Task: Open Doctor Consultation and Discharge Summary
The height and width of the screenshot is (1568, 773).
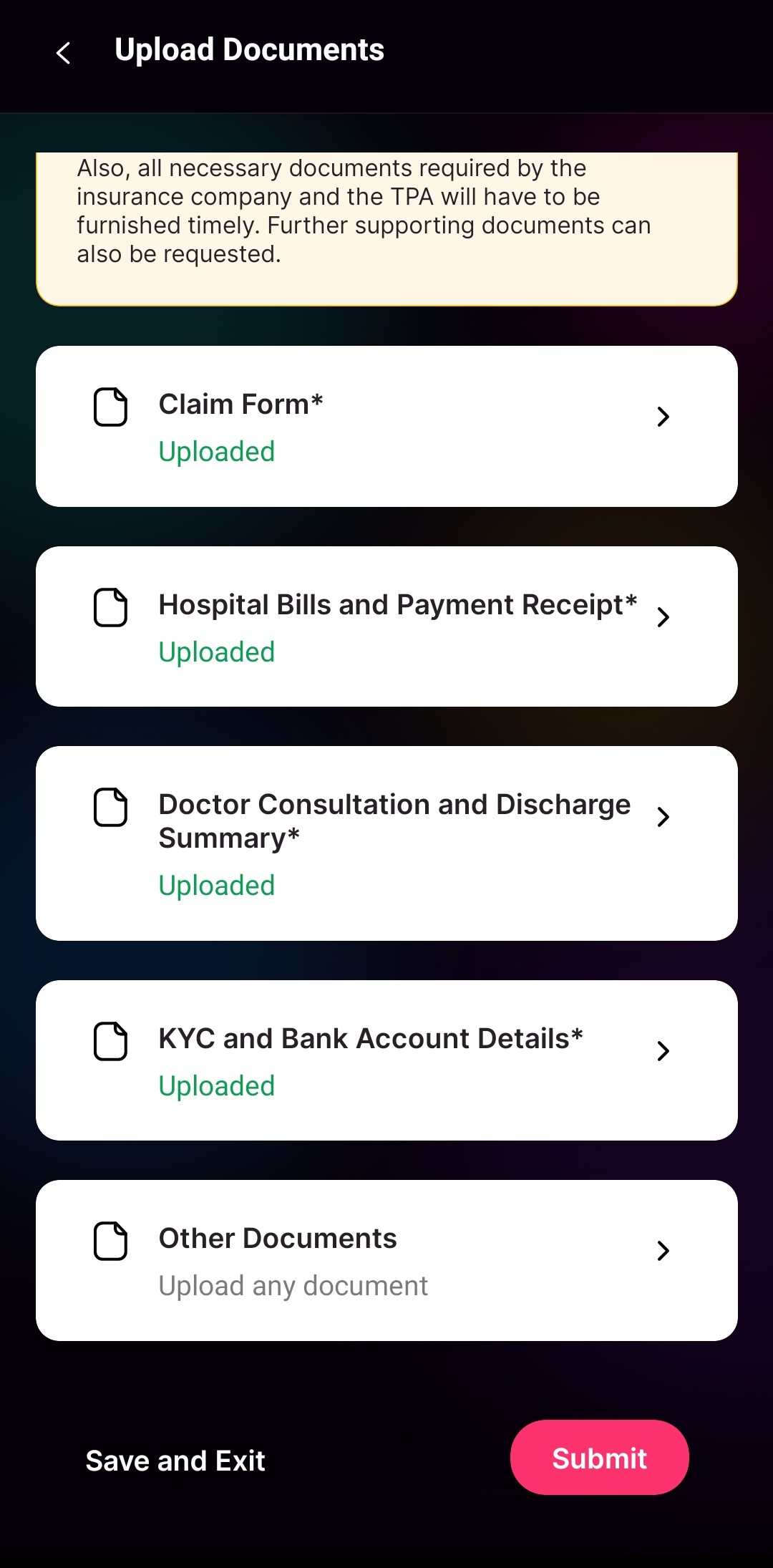Action: tap(386, 843)
